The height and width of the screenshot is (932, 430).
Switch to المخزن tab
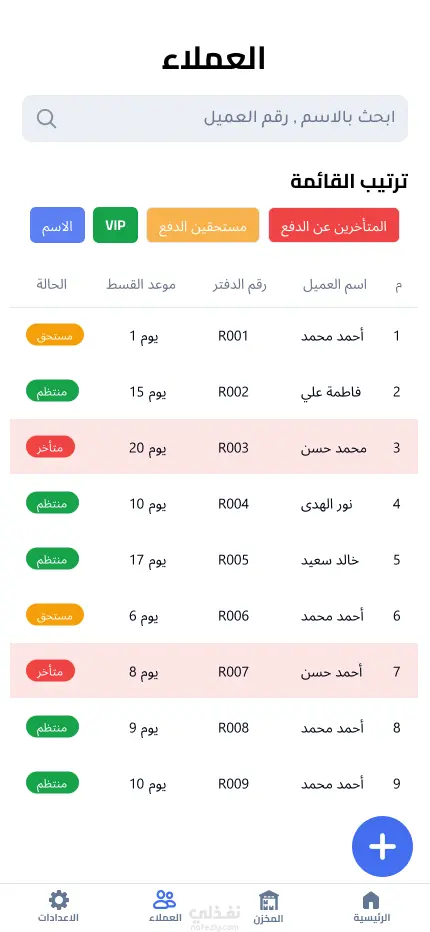[268, 906]
